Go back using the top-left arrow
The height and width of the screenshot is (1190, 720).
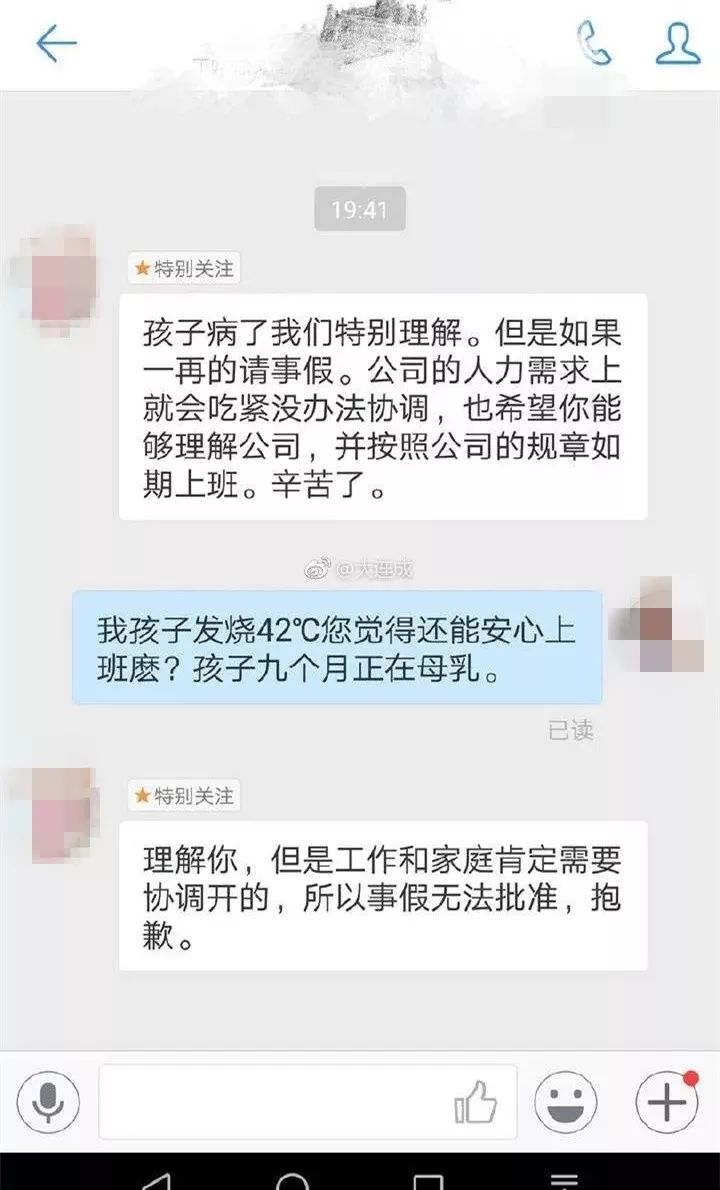(x=56, y=45)
